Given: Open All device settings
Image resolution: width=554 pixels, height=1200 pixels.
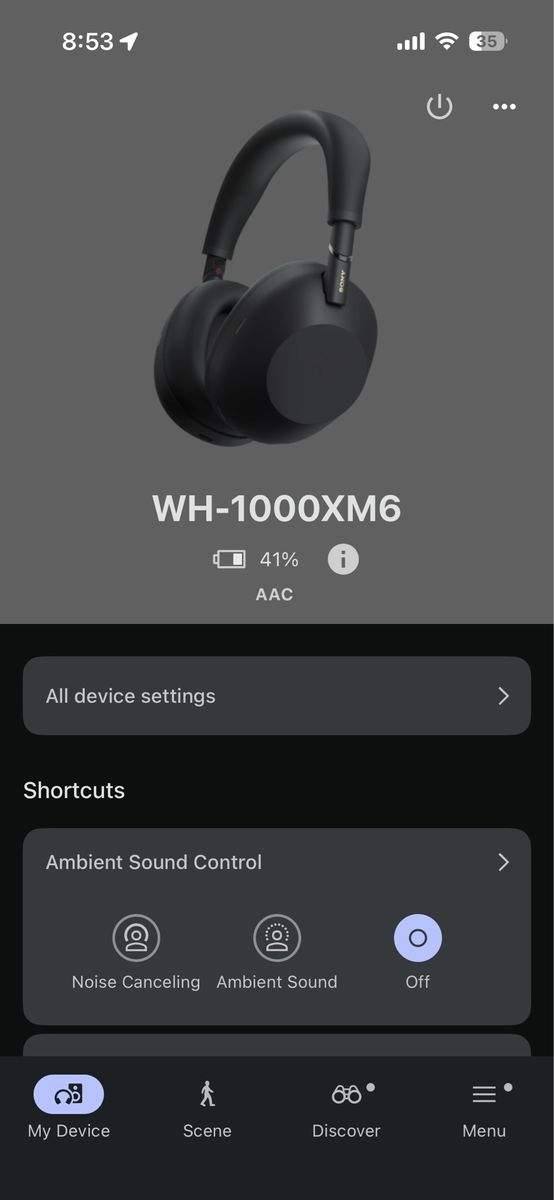Looking at the screenshot, I should point(277,696).
